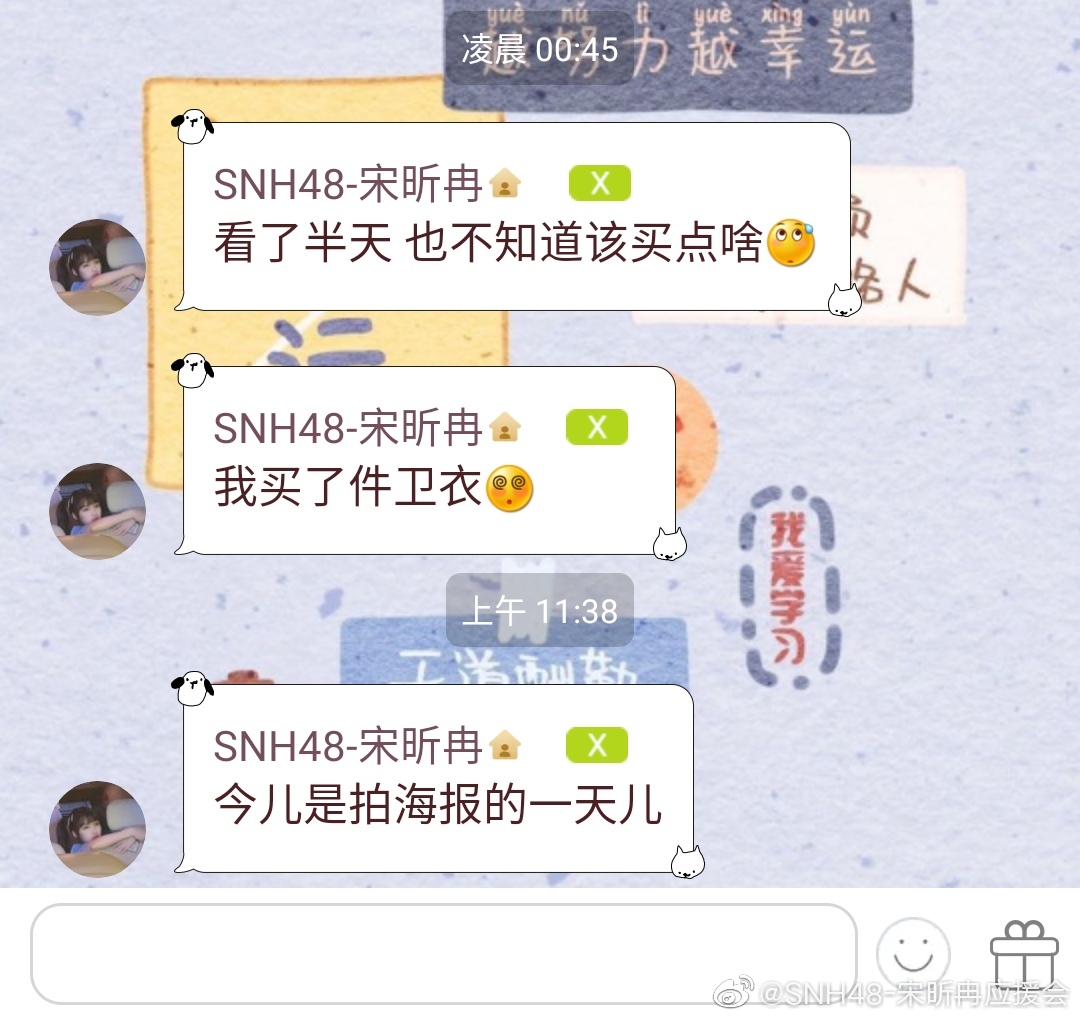This screenshot has height=1020, width=1080.
Task: Tap avatar beside the 今儿是拍海报的一天儿 message
Action: [x=98, y=829]
